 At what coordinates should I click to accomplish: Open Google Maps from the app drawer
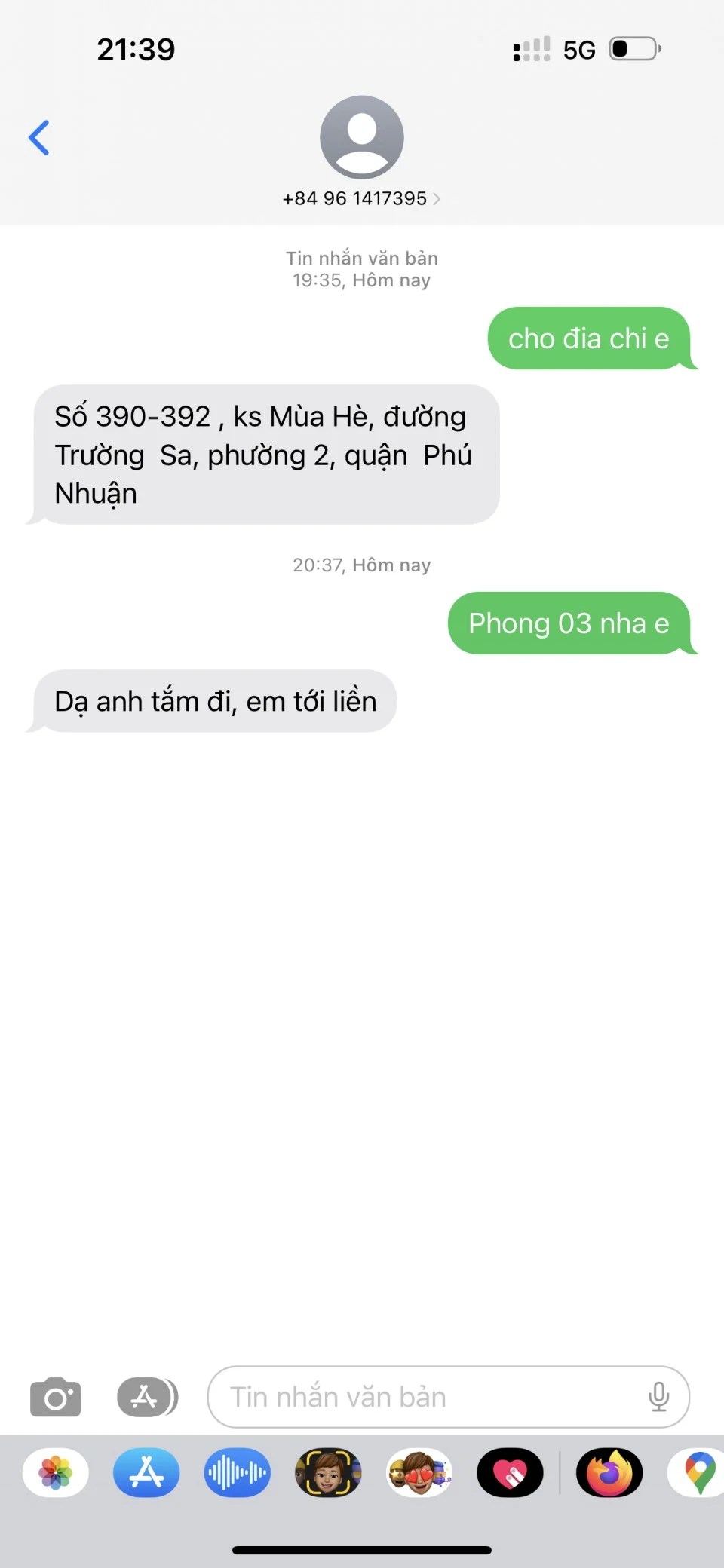coord(698,1472)
